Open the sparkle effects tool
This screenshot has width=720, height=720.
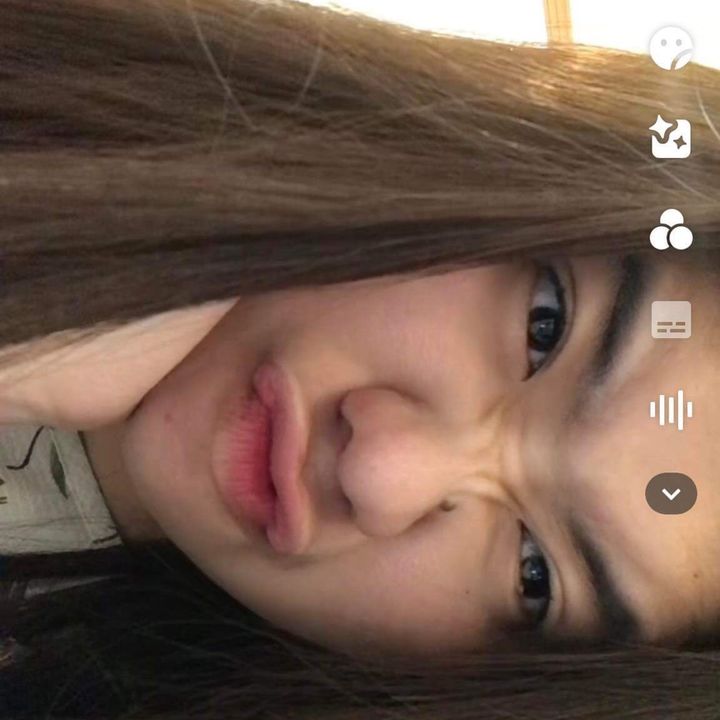pos(671,138)
